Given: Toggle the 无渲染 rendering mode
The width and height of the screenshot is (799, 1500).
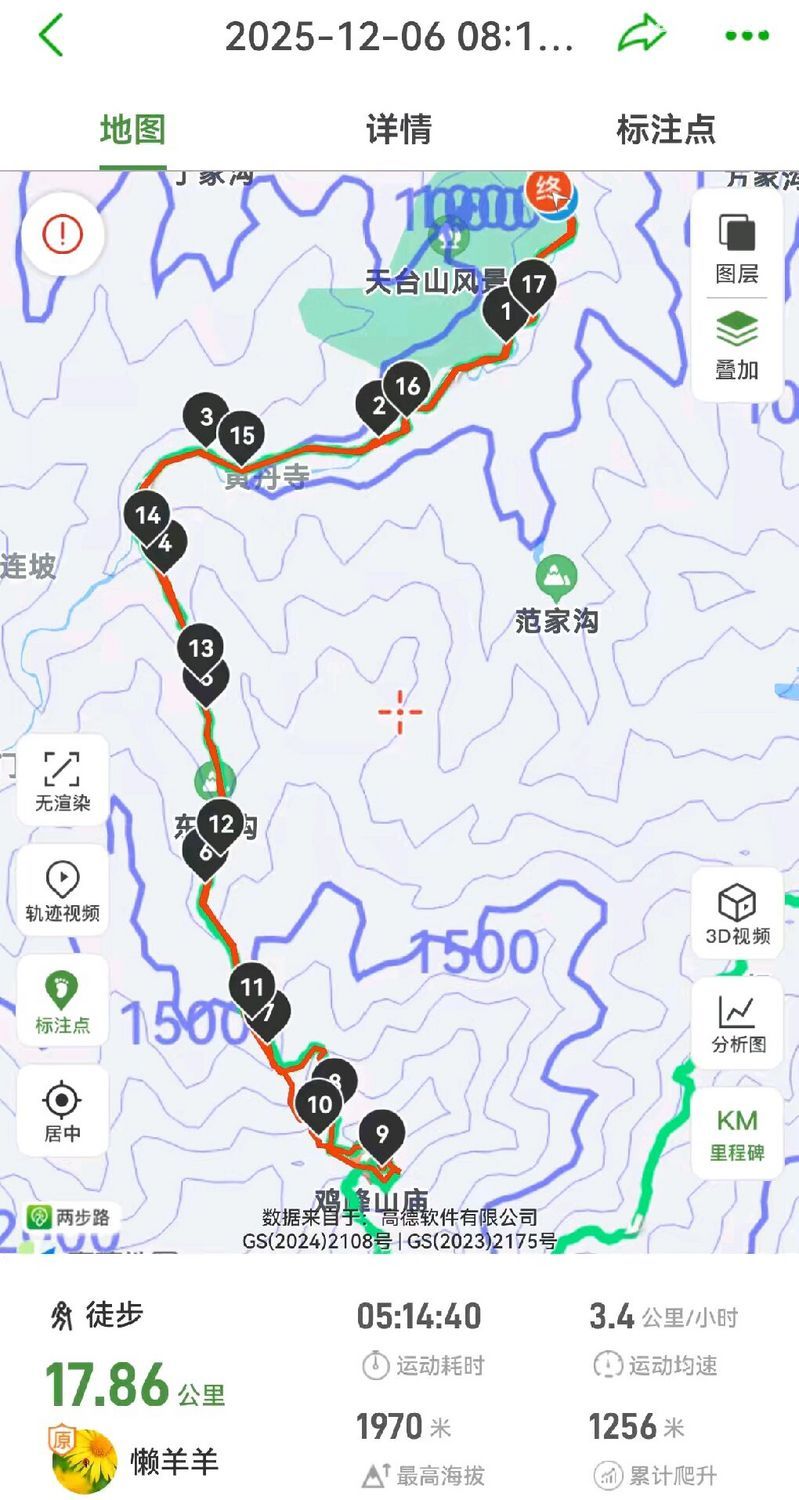Looking at the screenshot, I should tap(62, 780).
